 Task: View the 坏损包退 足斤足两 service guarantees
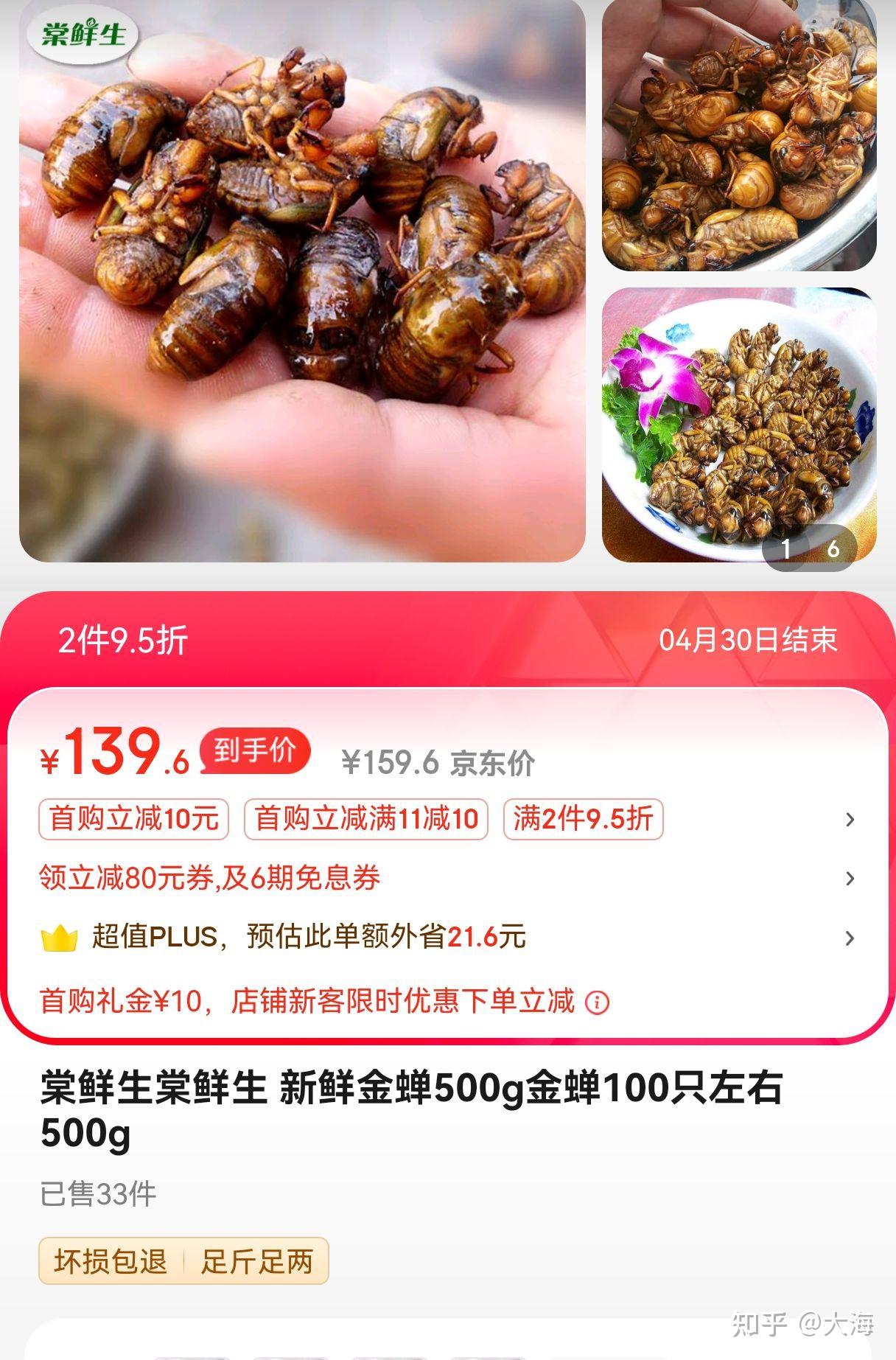click(183, 1261)
